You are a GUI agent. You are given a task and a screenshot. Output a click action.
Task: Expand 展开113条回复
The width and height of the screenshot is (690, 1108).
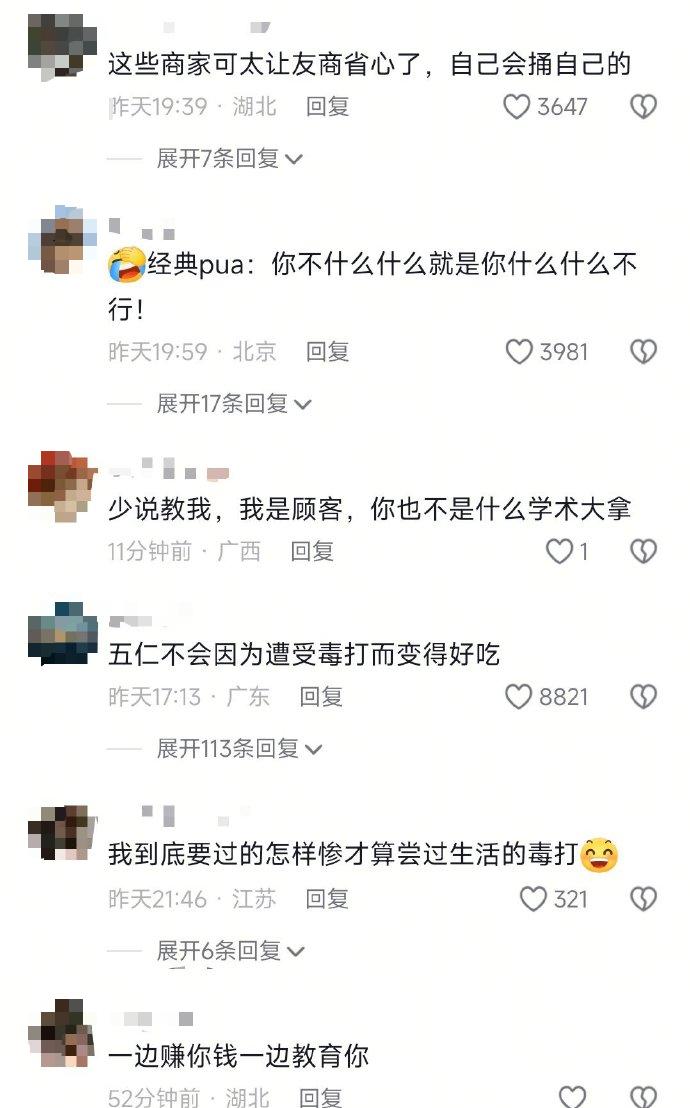[x=239, y=748]
